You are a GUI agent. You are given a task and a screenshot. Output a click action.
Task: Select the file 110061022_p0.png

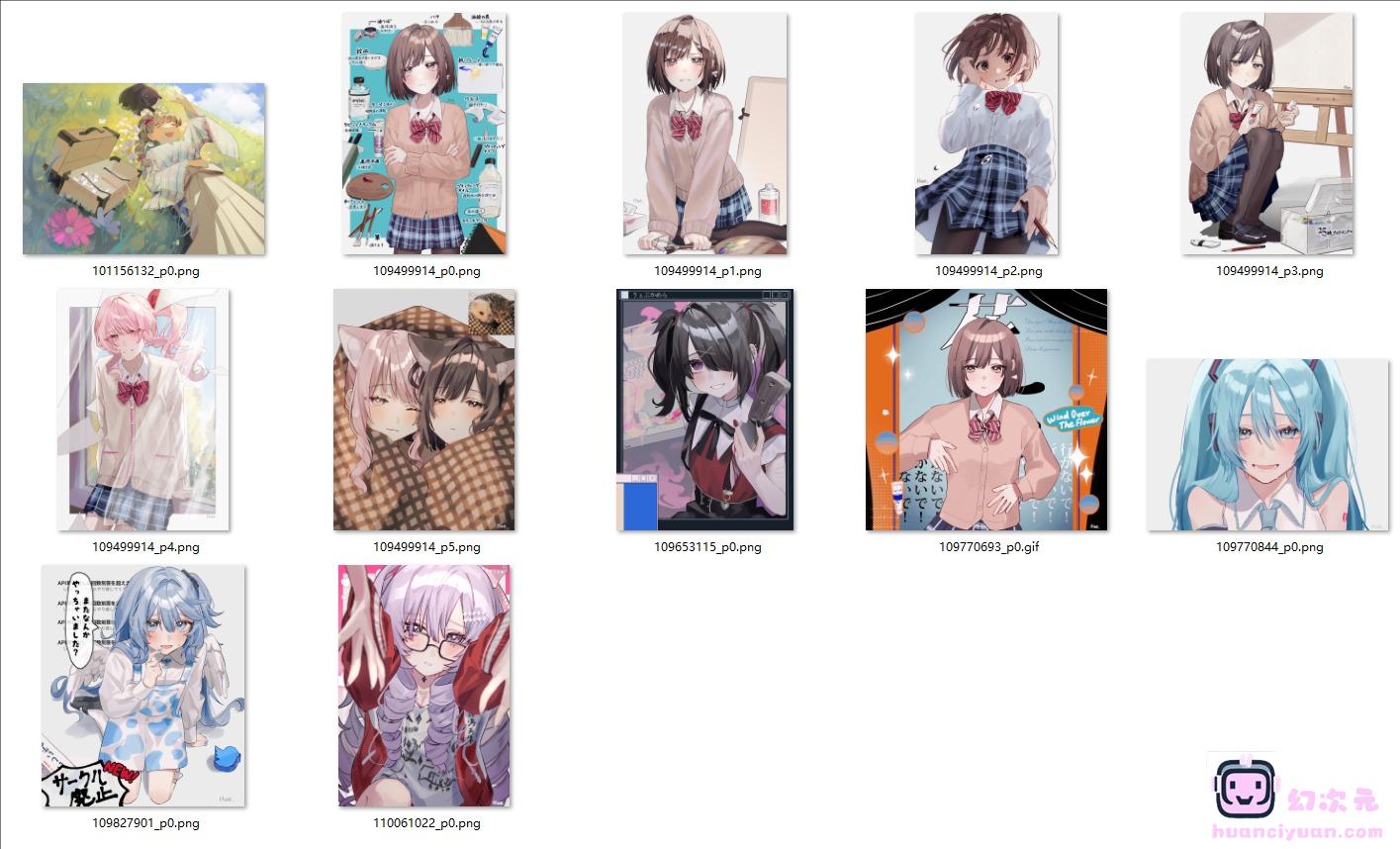425,686
